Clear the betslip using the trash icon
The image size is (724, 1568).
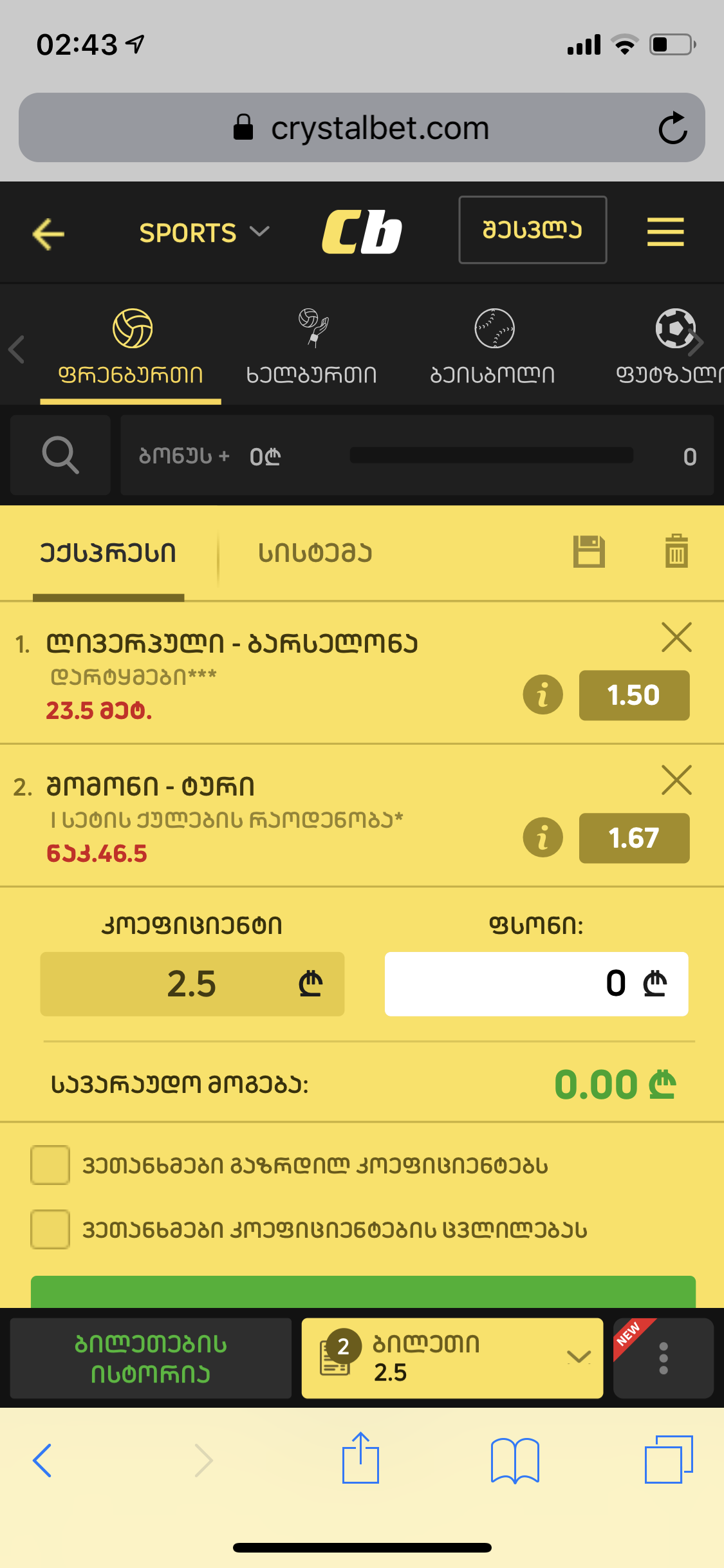pos(674,552)
